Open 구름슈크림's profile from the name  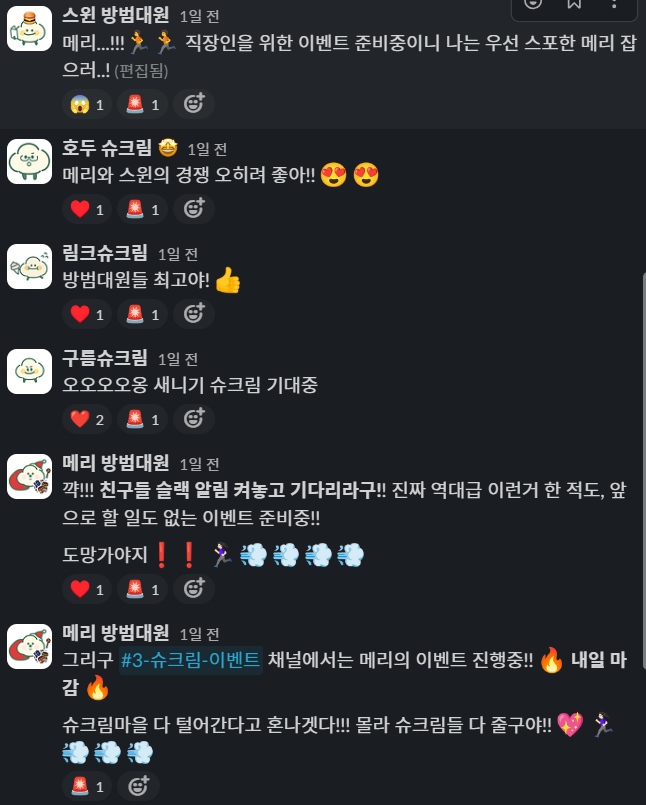point(105,358)
